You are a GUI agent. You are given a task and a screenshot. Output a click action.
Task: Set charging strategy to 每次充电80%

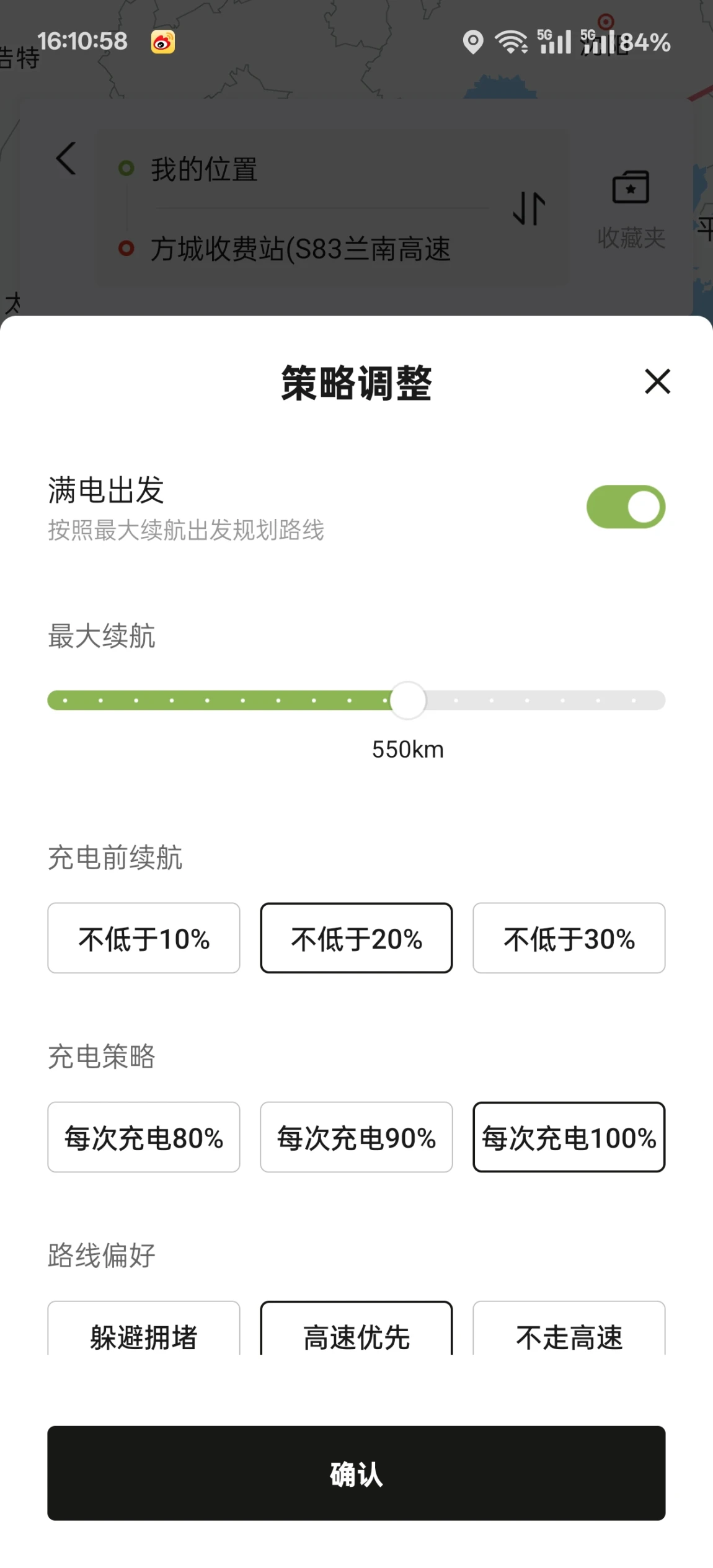click(144, 1137)
